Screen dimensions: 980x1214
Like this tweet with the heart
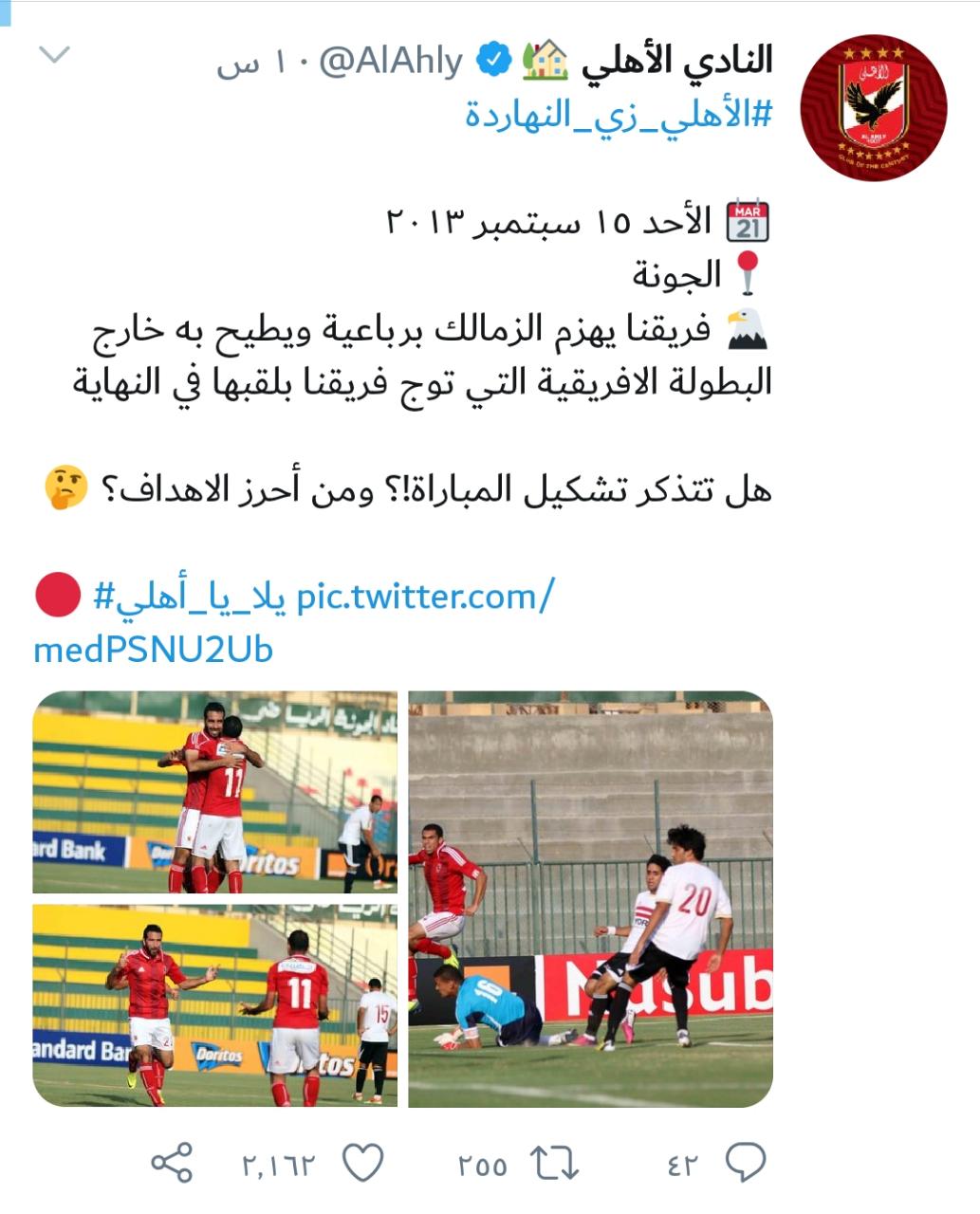coord(362,1163)
